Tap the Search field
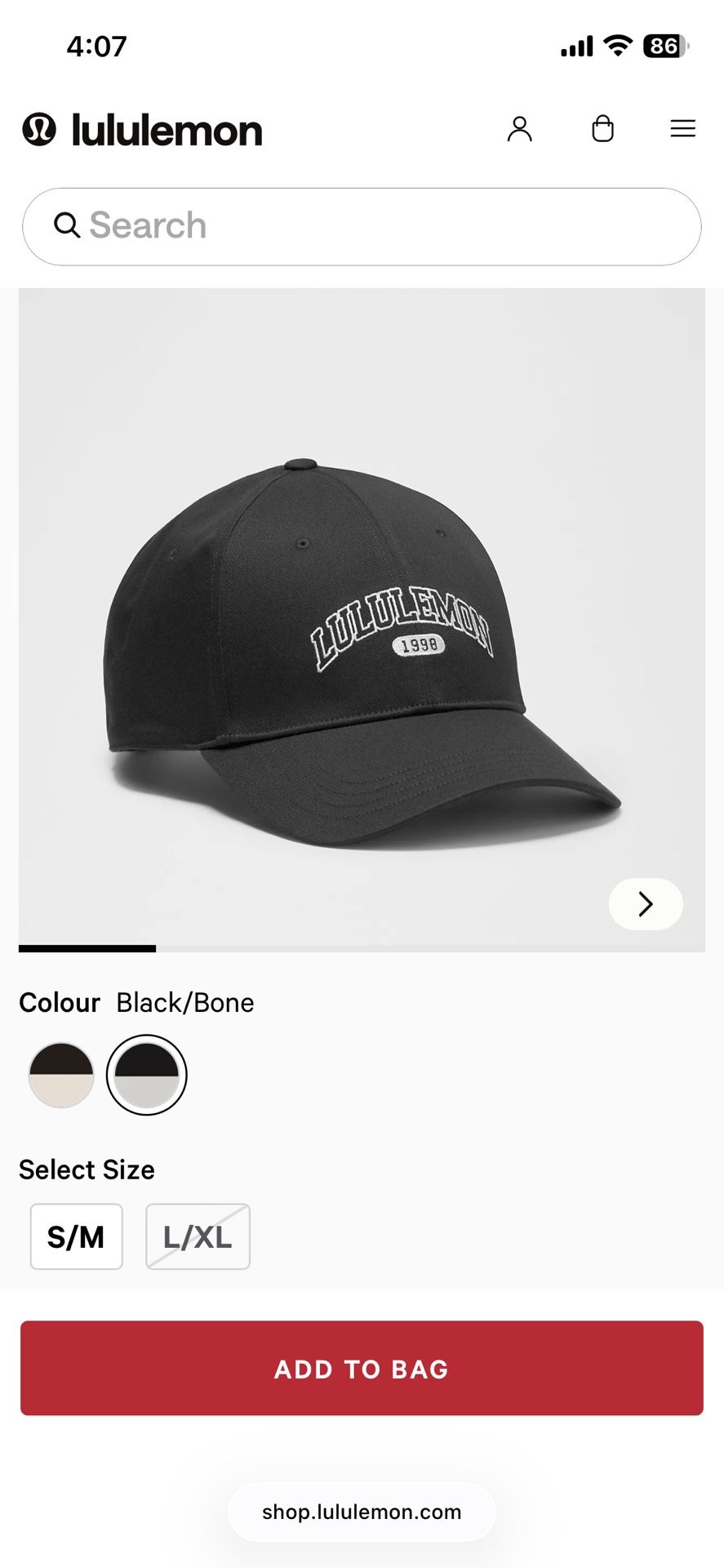Image resolution: width=724 pixels, height=1568 pixels. pyautogui.click(x=362, y=226)
